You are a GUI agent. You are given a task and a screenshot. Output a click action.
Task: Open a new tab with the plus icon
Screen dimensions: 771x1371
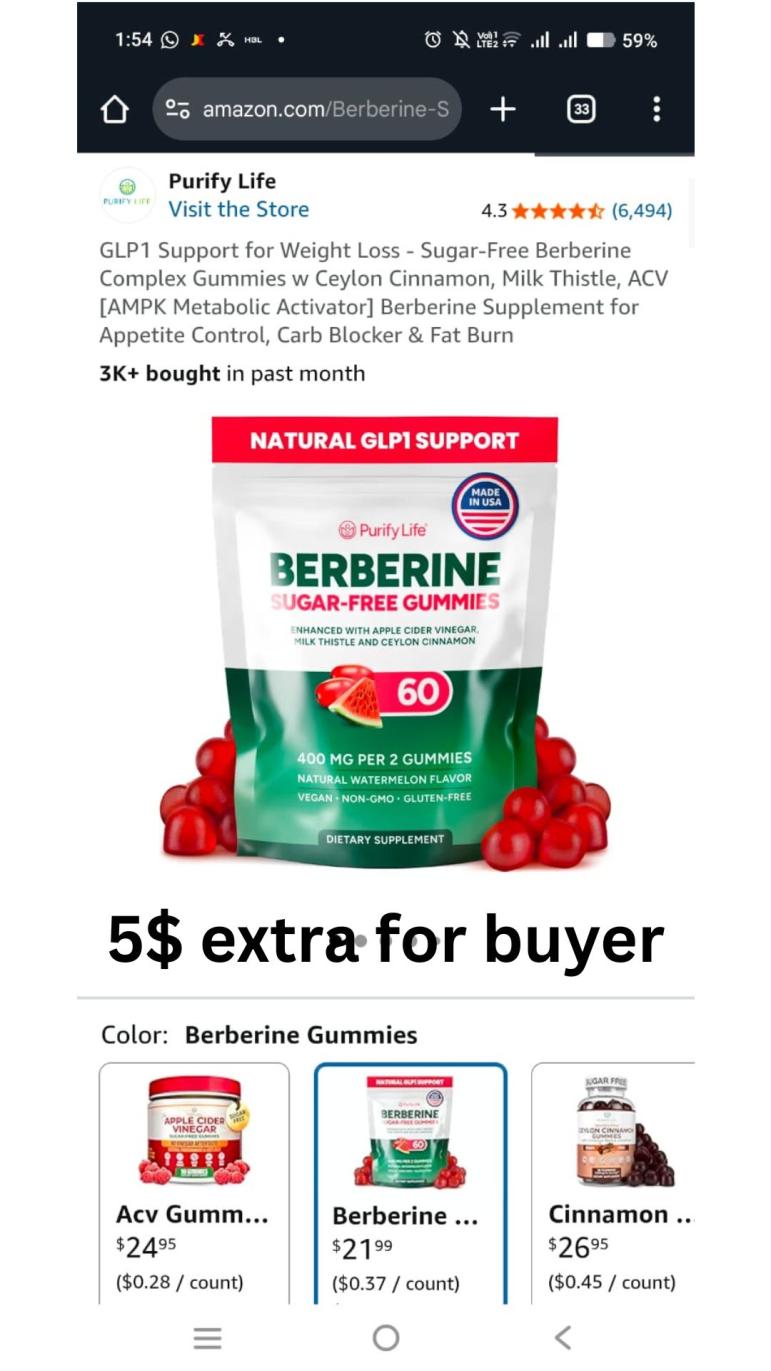502,109
